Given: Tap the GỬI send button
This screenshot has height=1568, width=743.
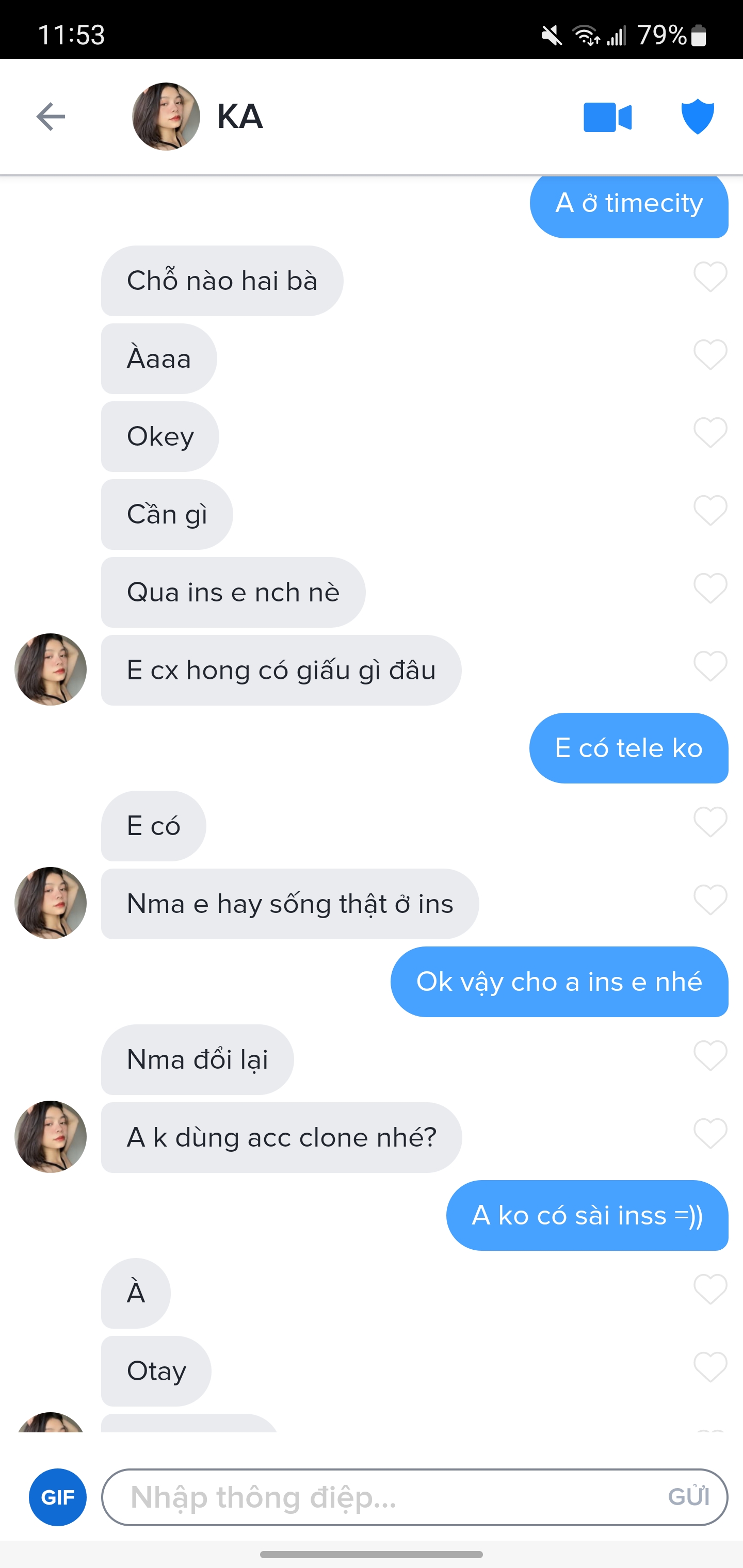Looking at the screenshot, I should pos(689,1497).
